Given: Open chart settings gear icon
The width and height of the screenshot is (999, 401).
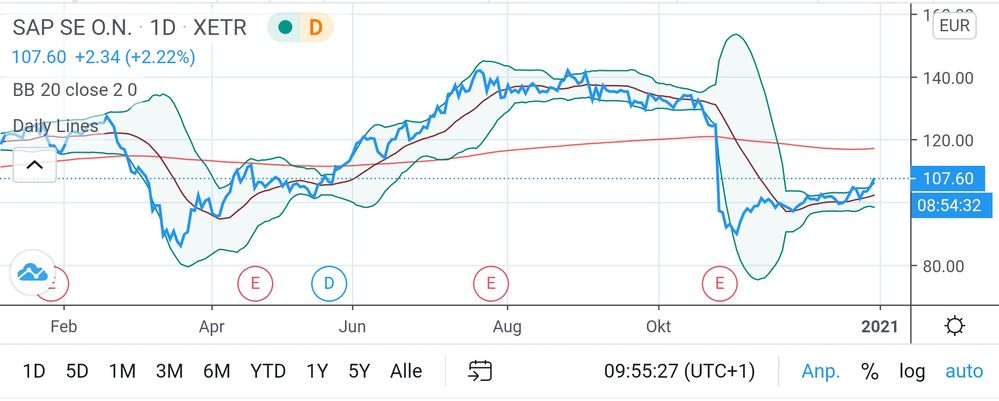Looking at the screenshot, I should [954, 326].
